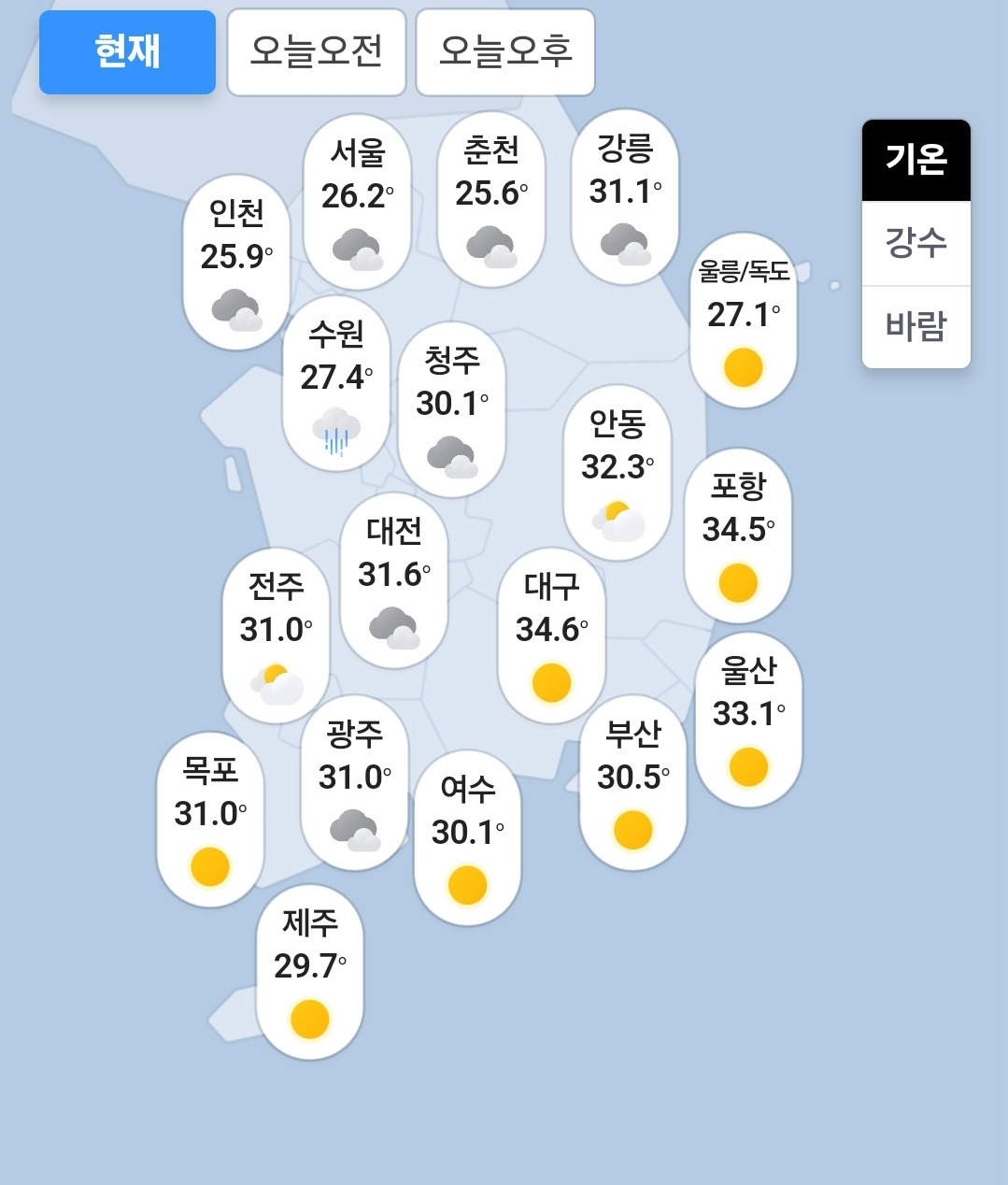The height and width of the screenshot is (1185, 1008).
Task: Keep the 기온 temperature mode selected
Action: pos(916,161)
